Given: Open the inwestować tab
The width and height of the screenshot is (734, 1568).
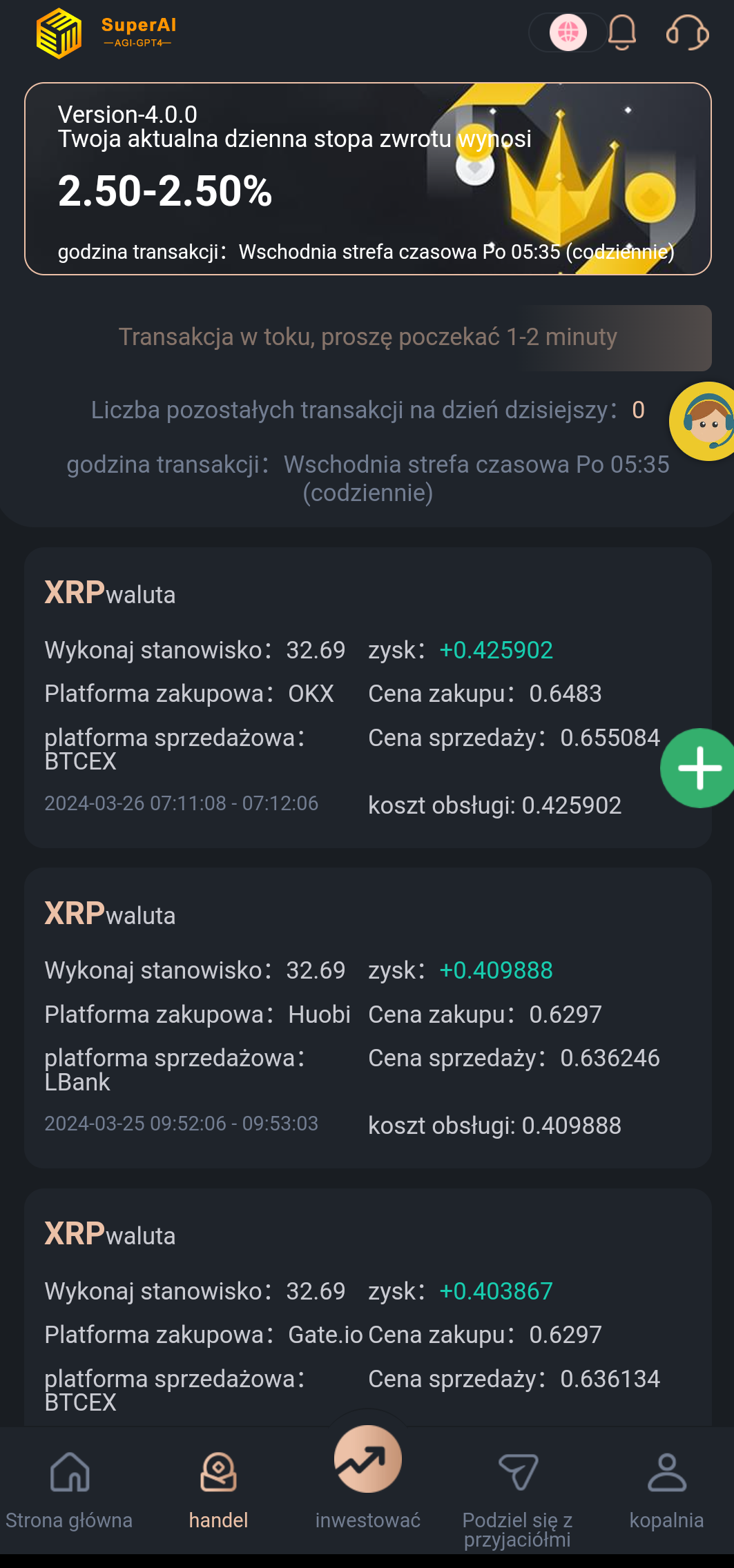Looking at the screenshot, I should [x=368, y=1477].
